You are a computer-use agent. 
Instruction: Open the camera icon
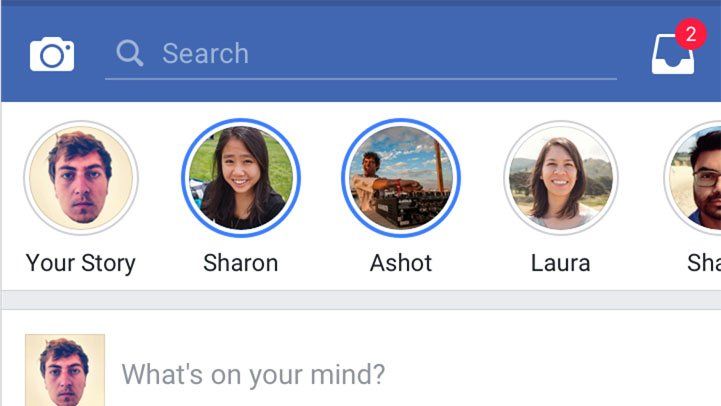point(52,54)
